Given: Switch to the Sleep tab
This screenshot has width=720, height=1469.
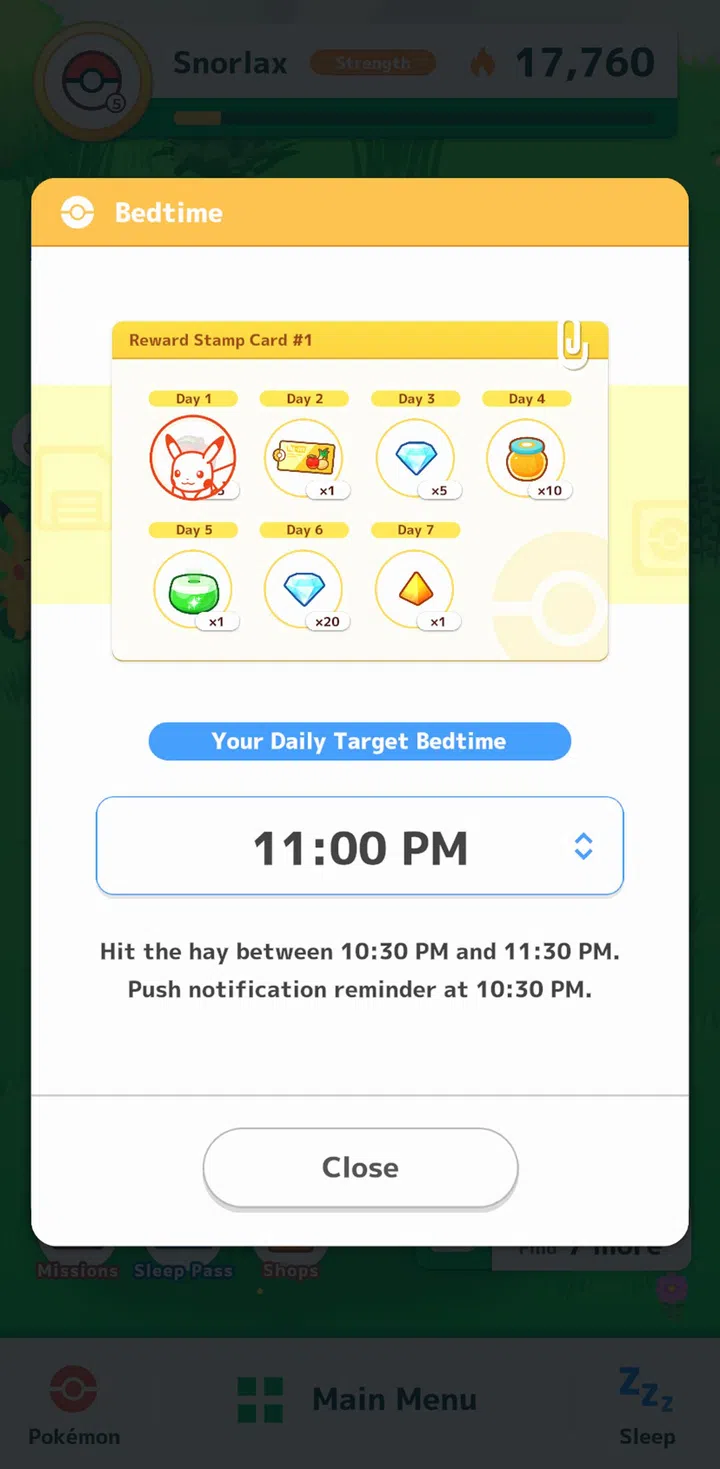Looking at the screenshot, I should tap(646, 1407).
